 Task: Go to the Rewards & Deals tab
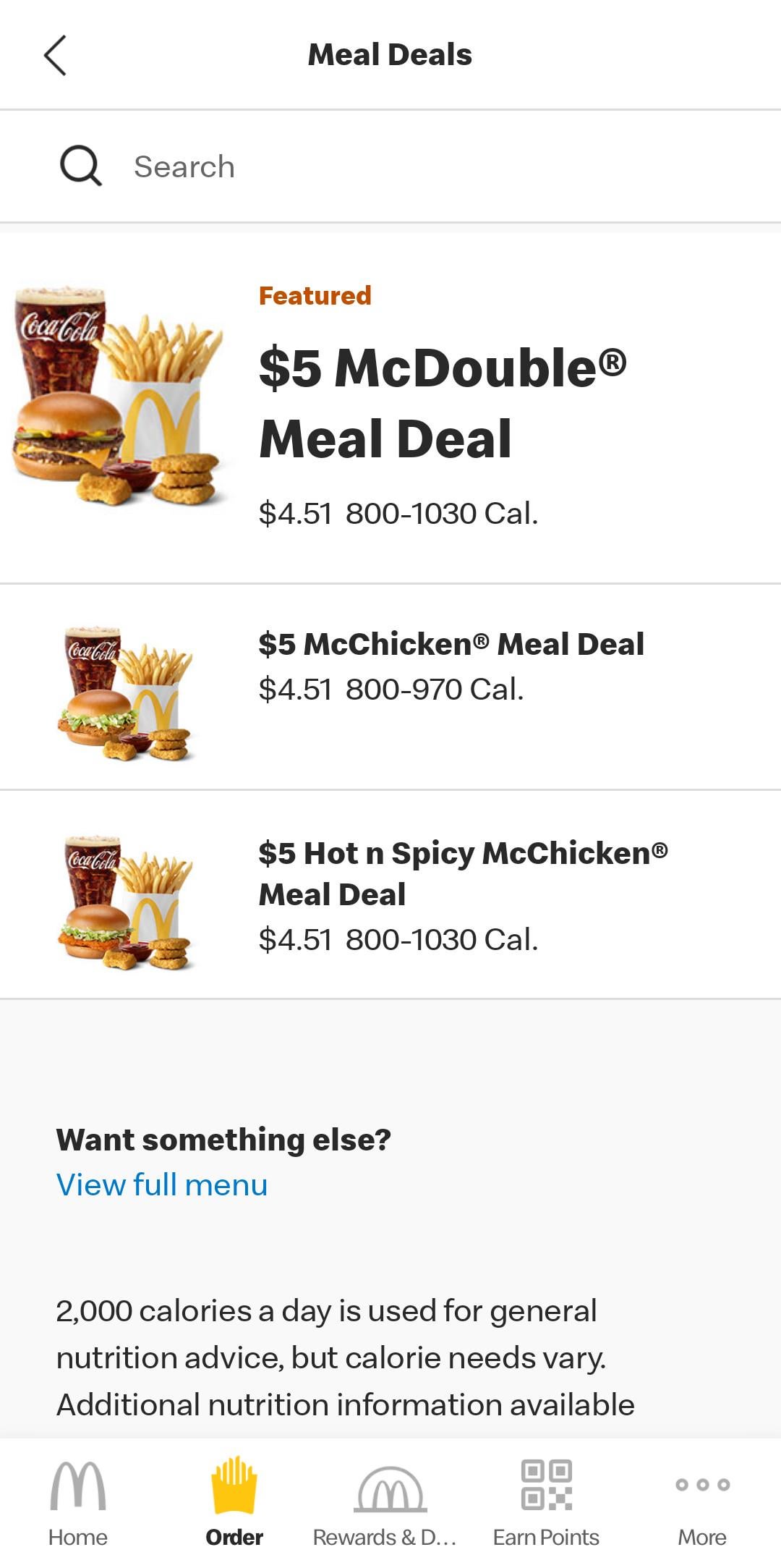pos(390,1502)
